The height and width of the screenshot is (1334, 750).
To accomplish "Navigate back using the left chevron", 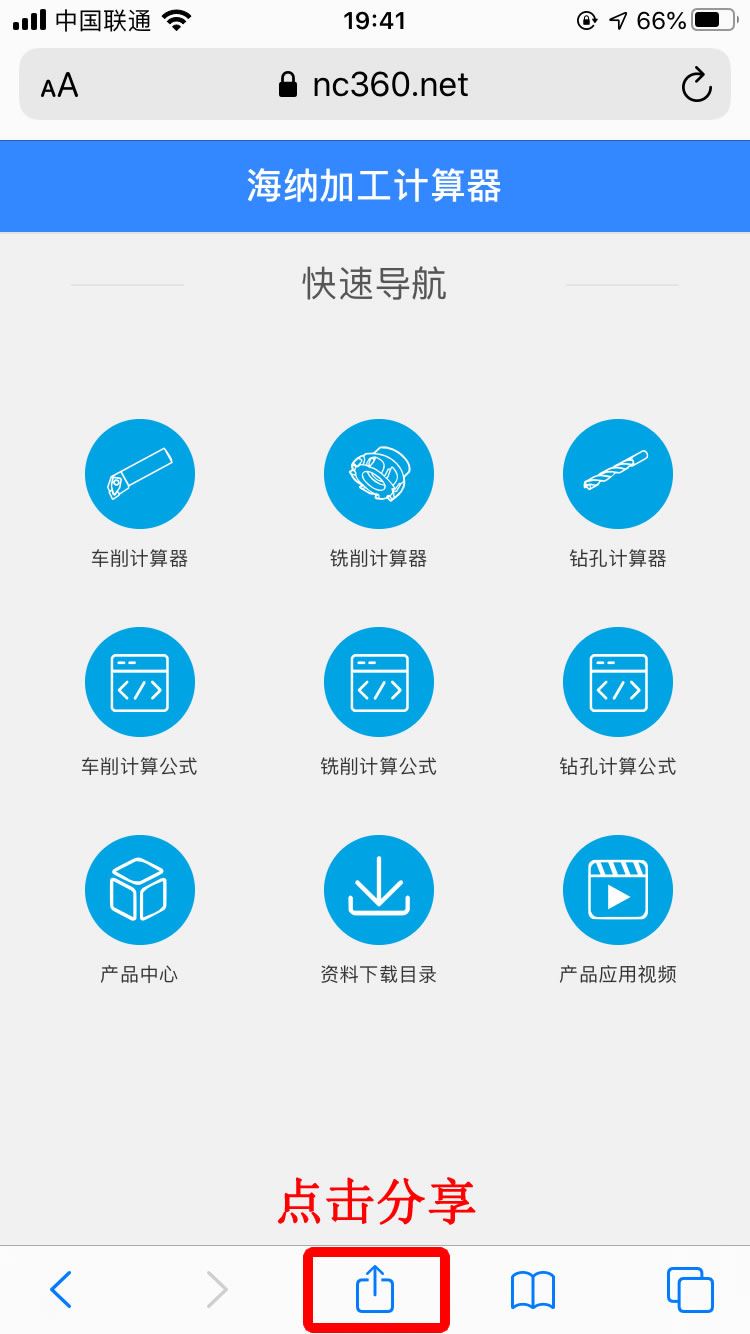I will point(61,1290).
